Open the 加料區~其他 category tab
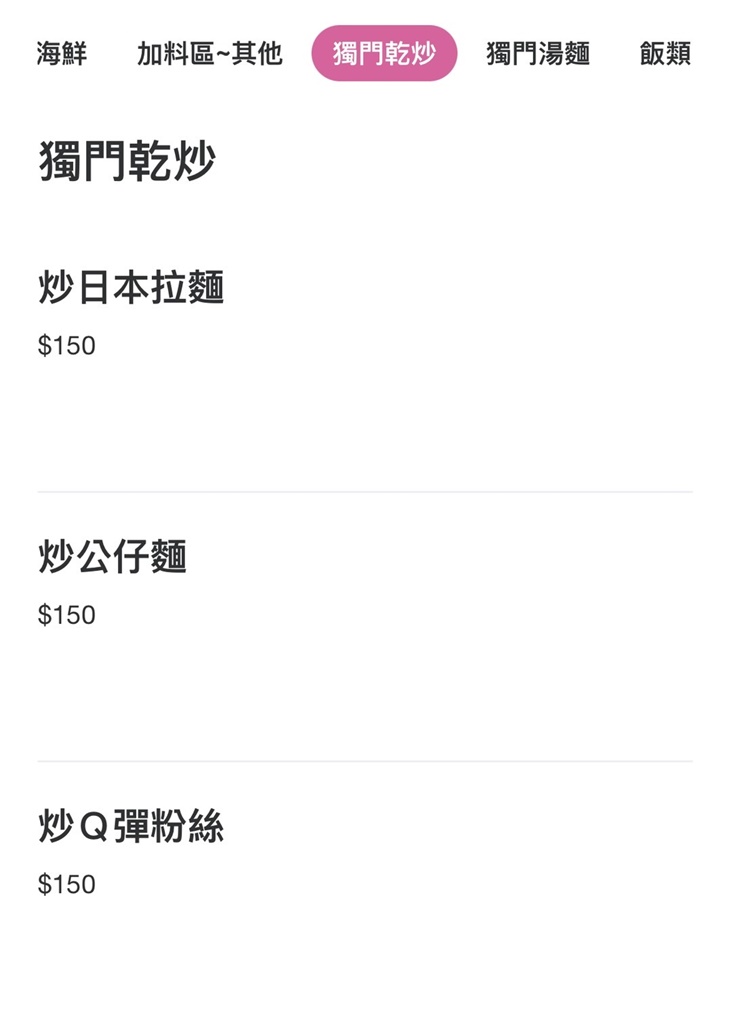This screenshot has width=730, height=1029. (211, 55)
